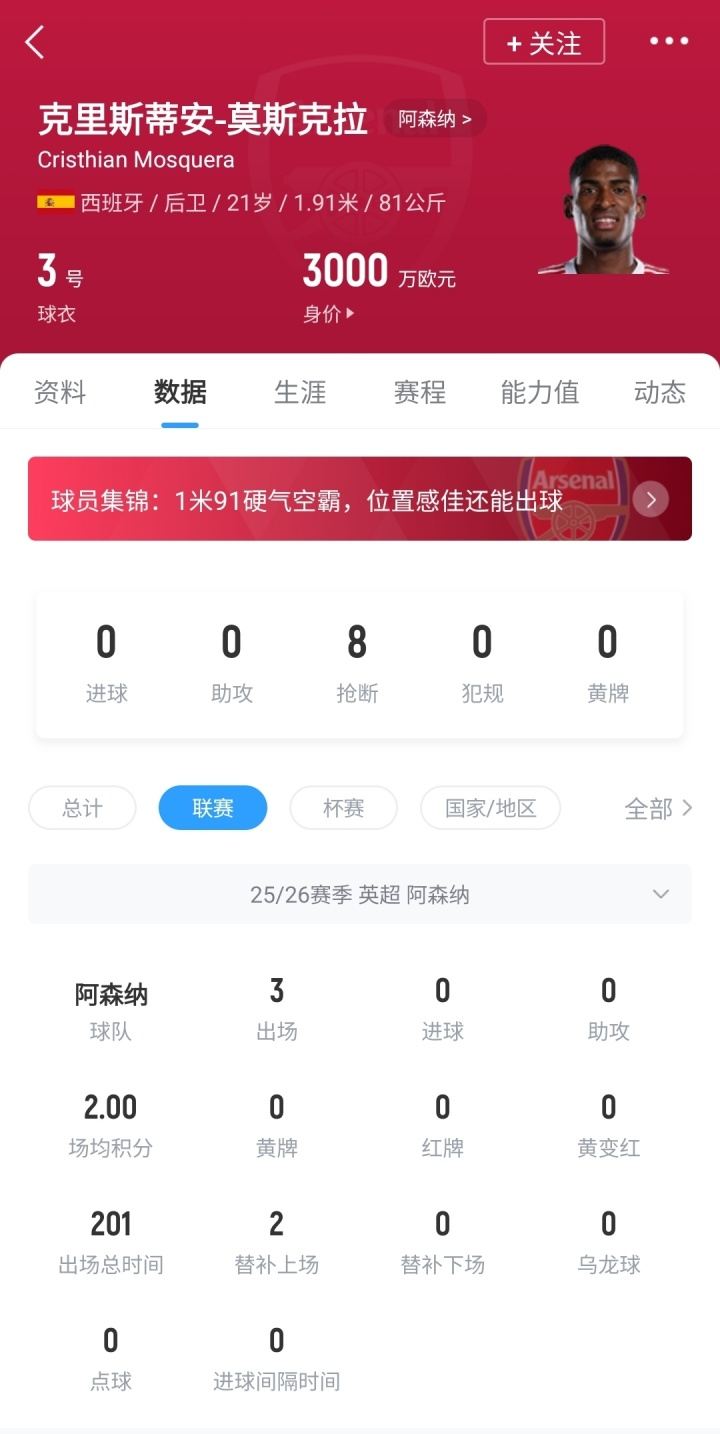
Task: Select the 国家/地区 filter chip
Action: click(490, 808)
